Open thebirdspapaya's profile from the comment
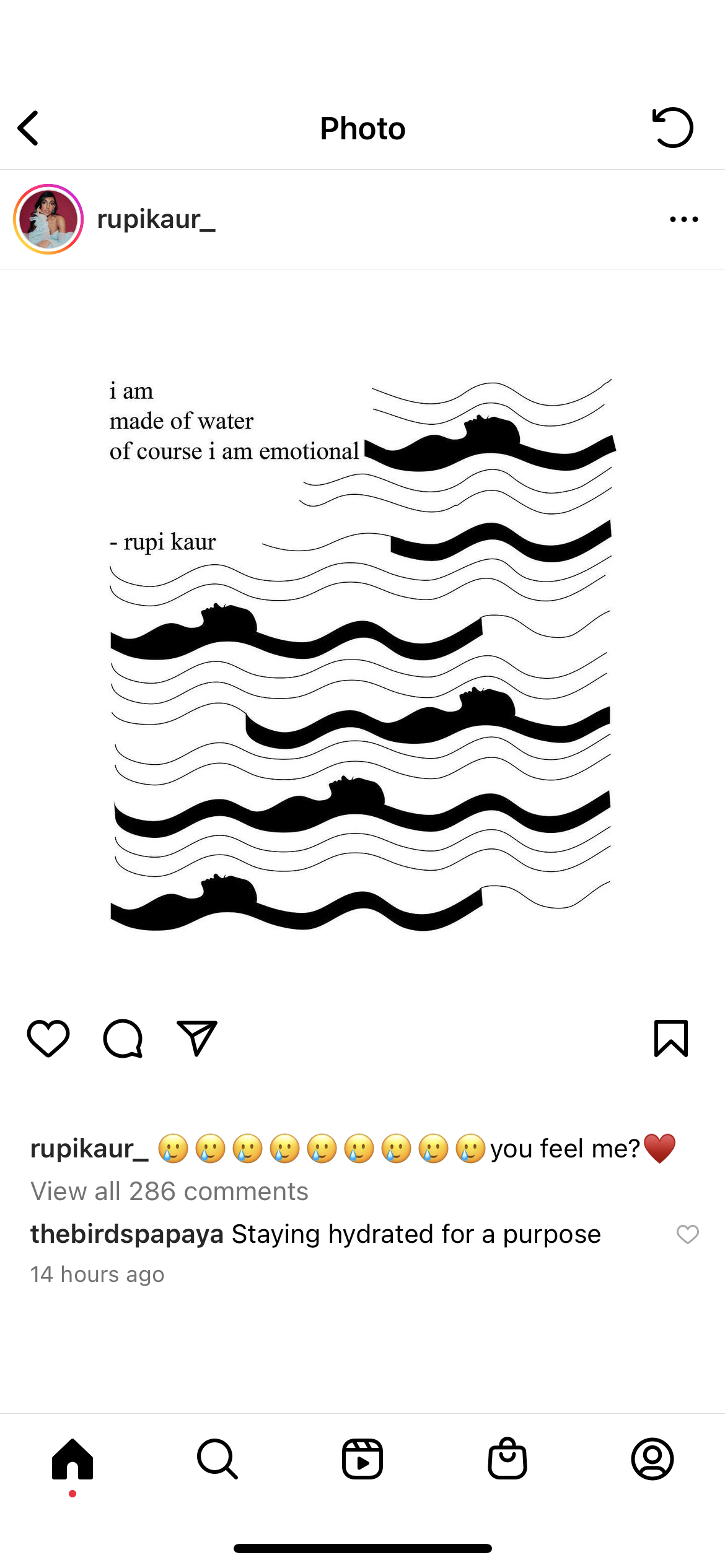This screenshot has width=725, height=1568. pos(127,1234)
